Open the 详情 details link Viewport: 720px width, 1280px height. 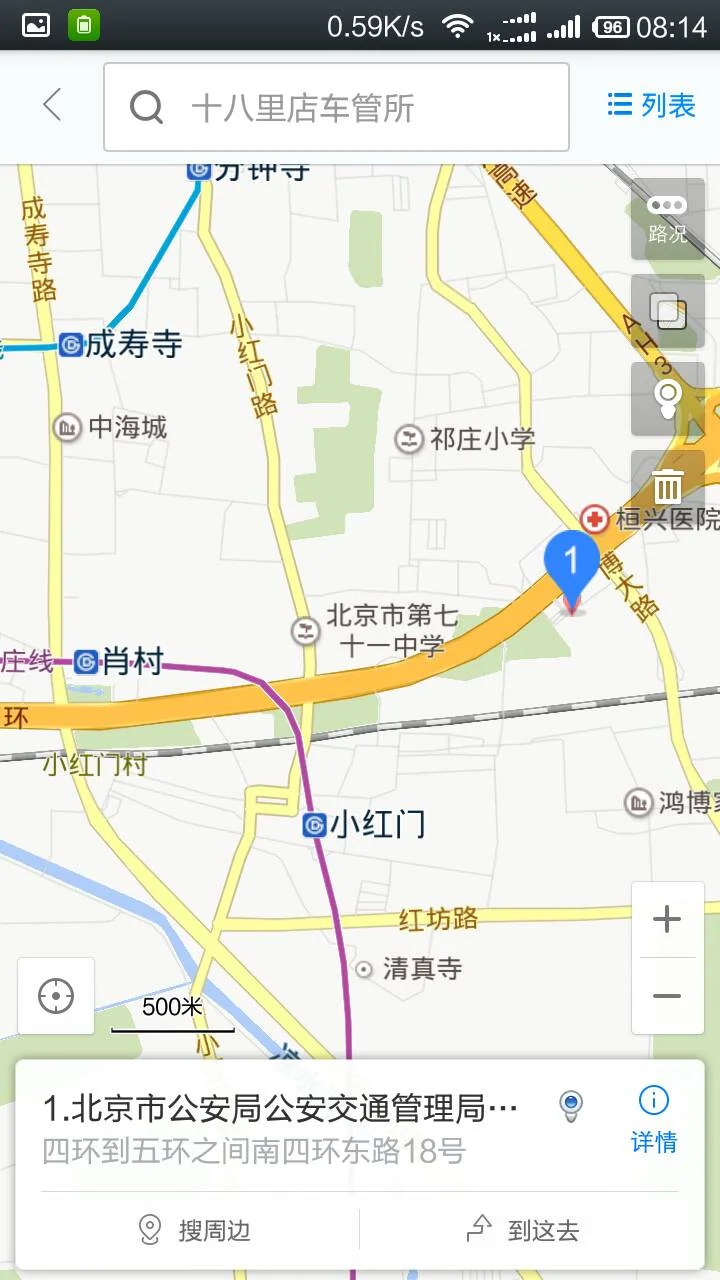click(x=652, y=1143)
